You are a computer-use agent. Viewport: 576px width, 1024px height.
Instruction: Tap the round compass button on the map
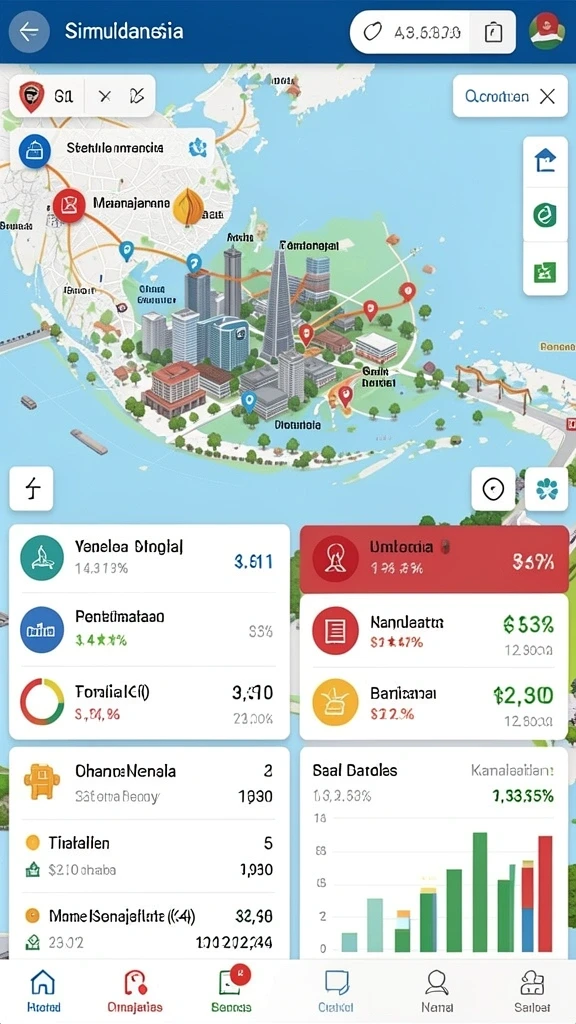point(493,488)
